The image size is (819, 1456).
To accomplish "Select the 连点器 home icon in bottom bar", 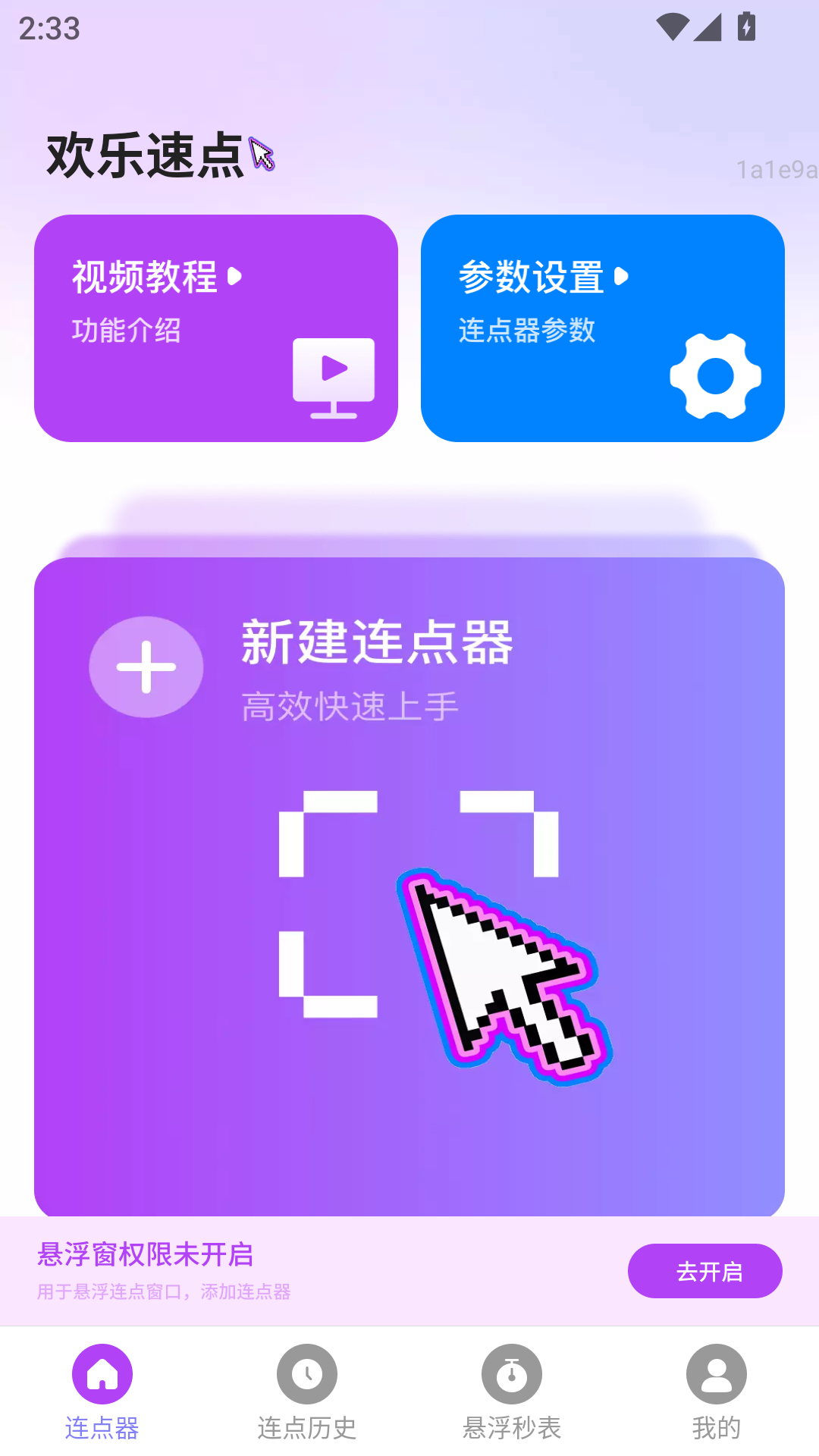I will [x=102, y=1374].
